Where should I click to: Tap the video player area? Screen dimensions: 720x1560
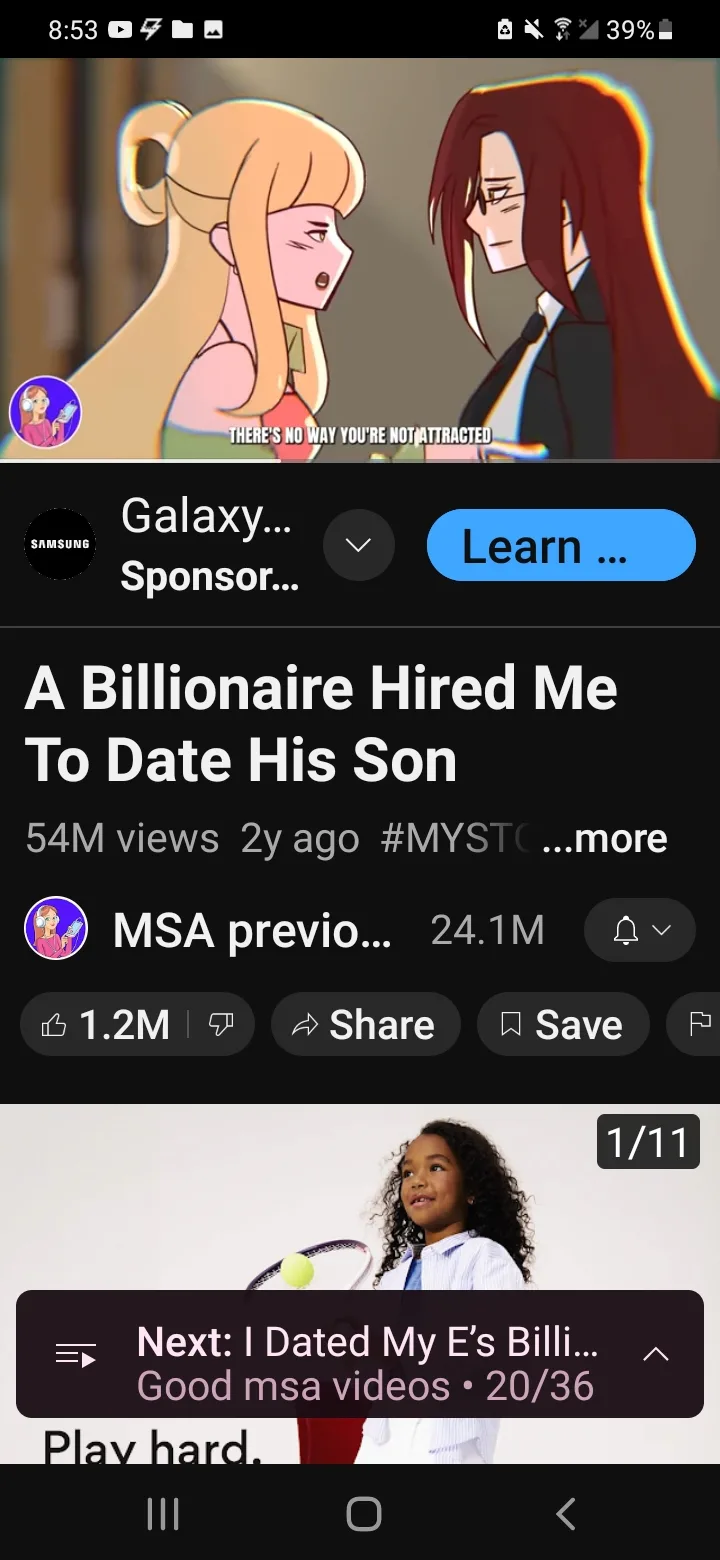[360, 259]
